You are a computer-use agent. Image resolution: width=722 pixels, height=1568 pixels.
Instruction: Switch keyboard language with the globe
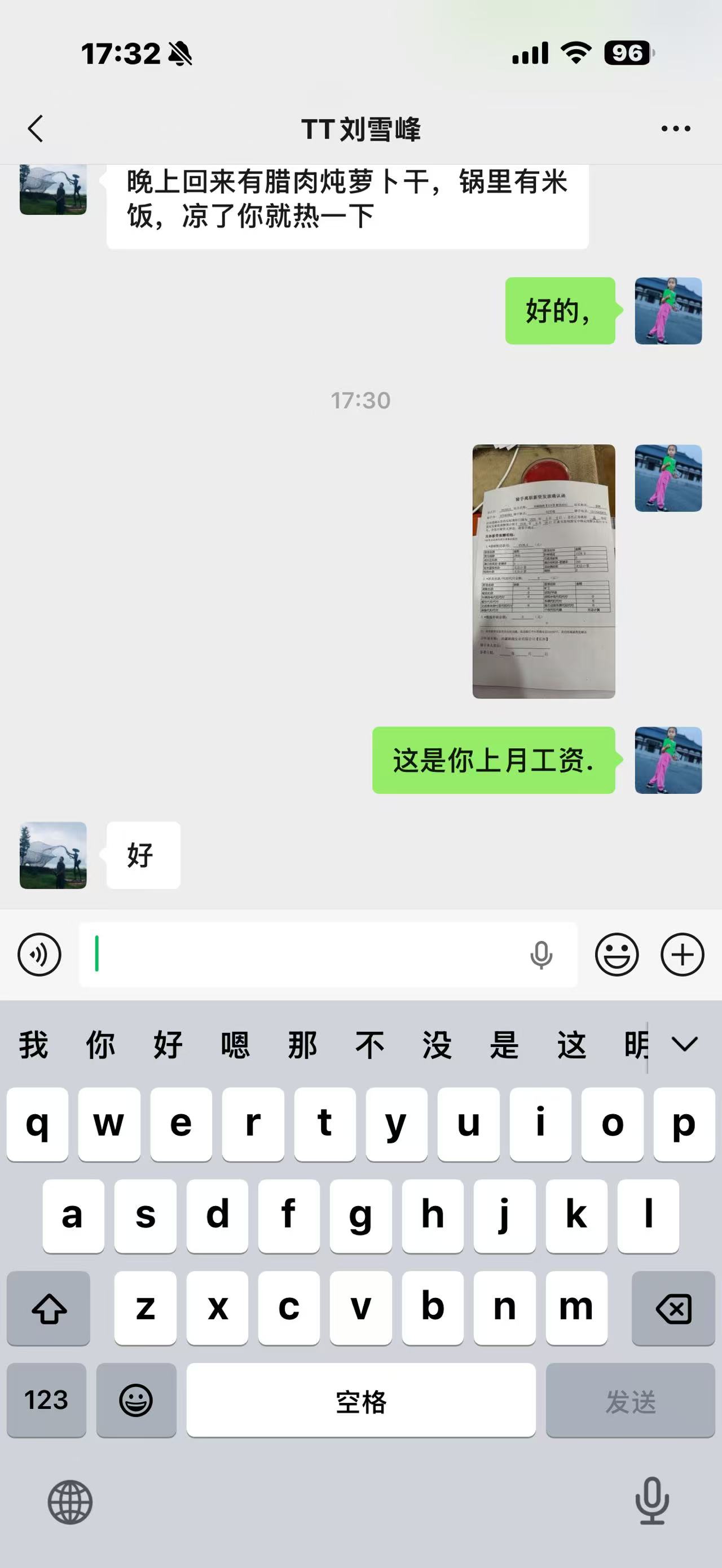click(x=70, y=1501)
